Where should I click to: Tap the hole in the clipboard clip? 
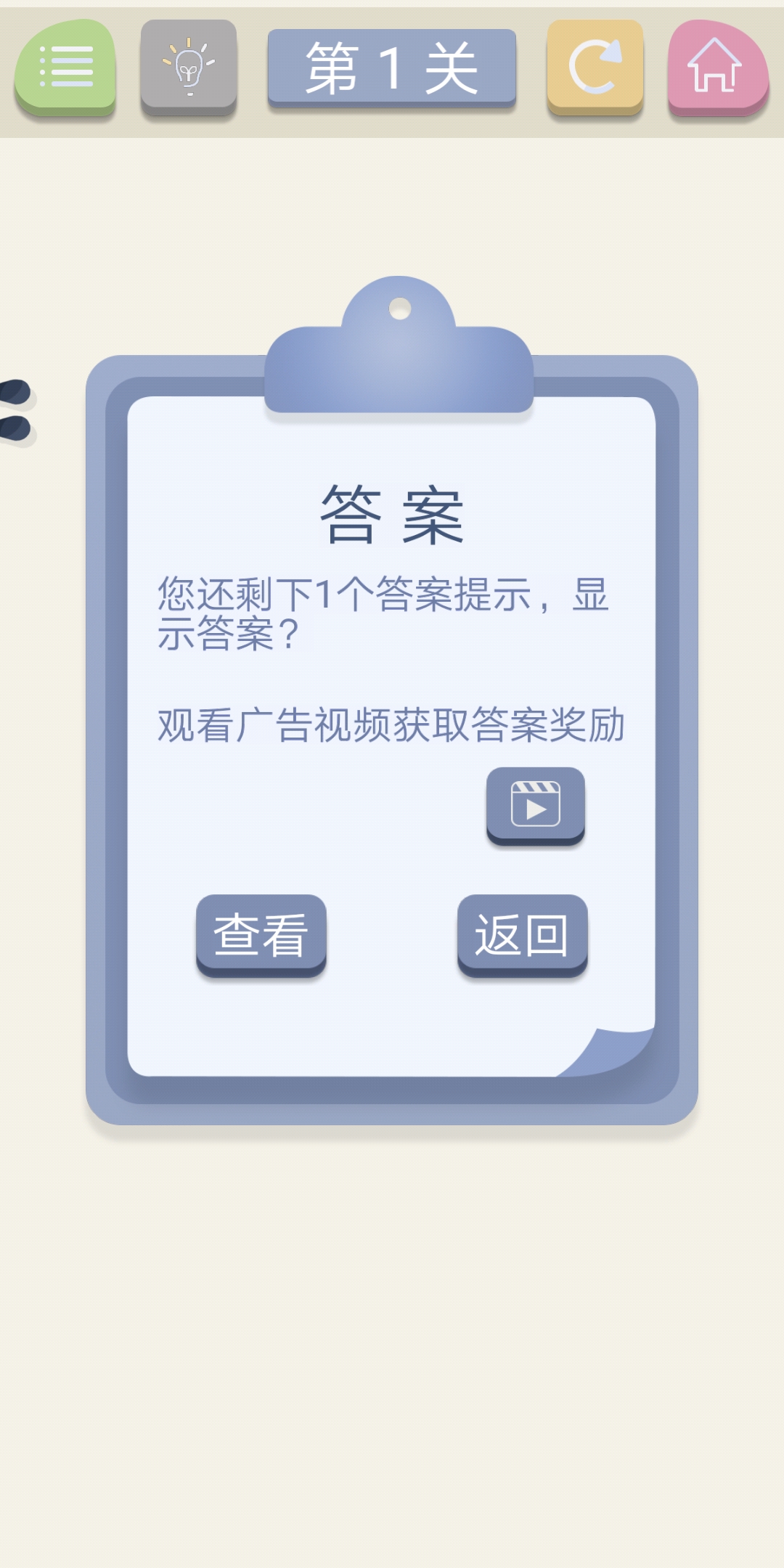coord(398,309)
